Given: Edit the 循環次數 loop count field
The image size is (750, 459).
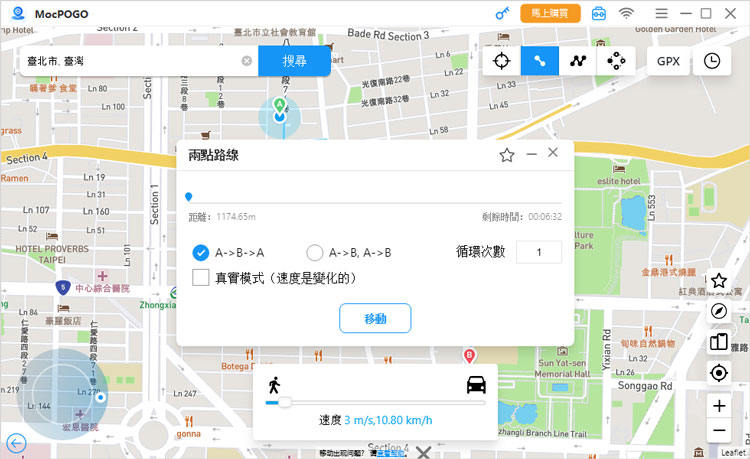Looking at the screenshot, I should (x=539, y=252).
